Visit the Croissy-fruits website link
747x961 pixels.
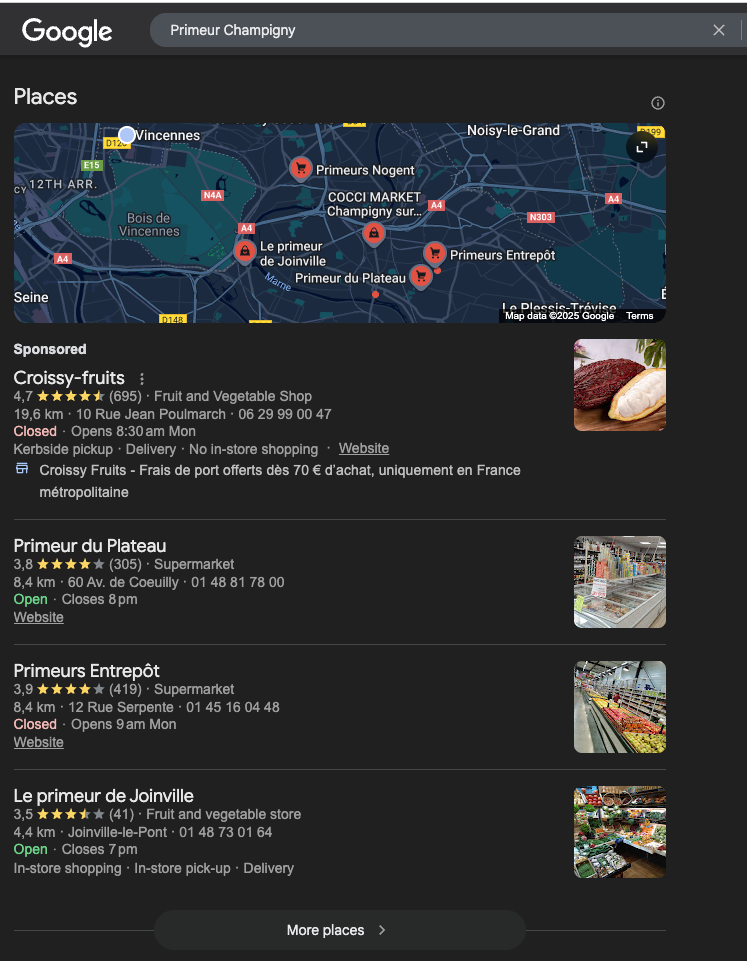[x=364, y=449]
